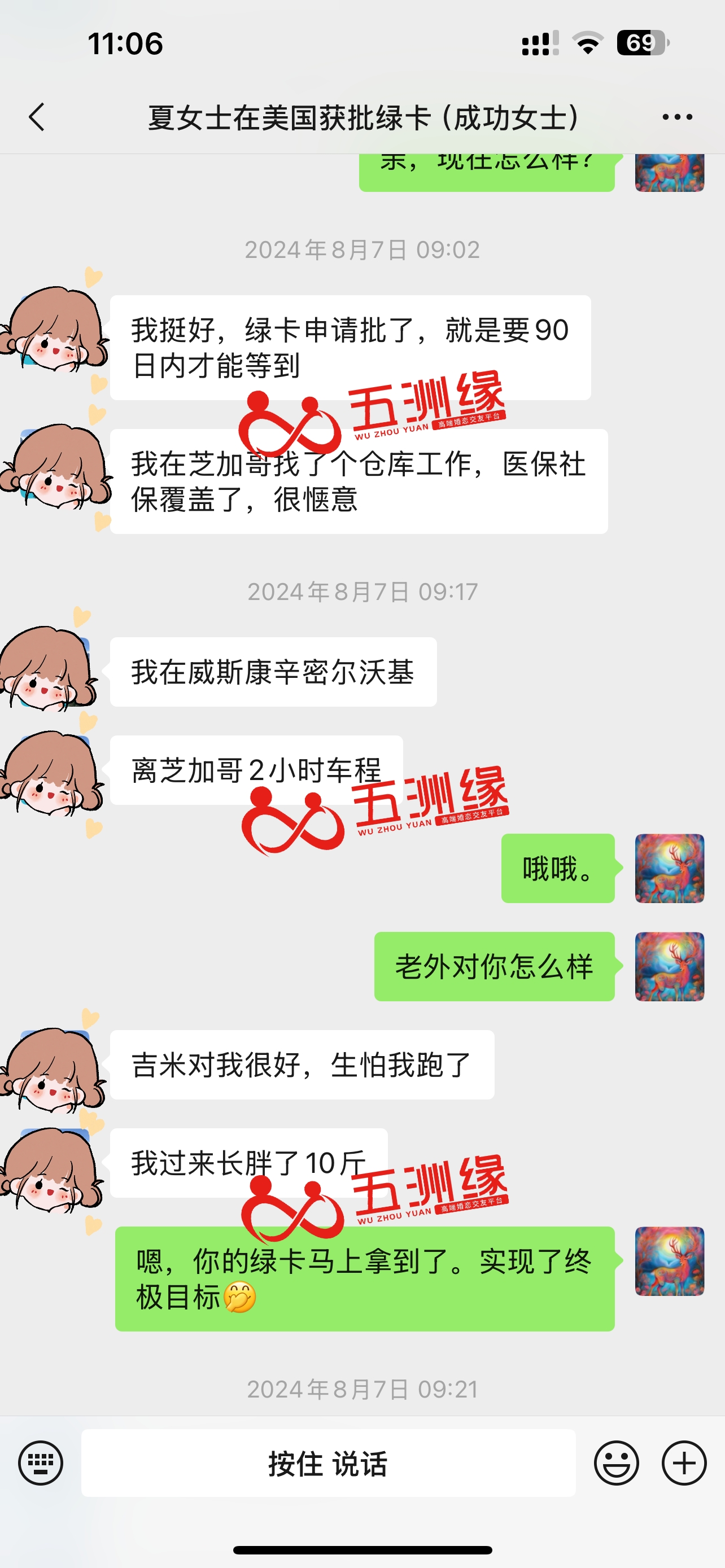Image resolution: width=725 pixels, height=1568 pixels.
Task: Open the plus attachments menu
Action: [x=684, y=1462]
